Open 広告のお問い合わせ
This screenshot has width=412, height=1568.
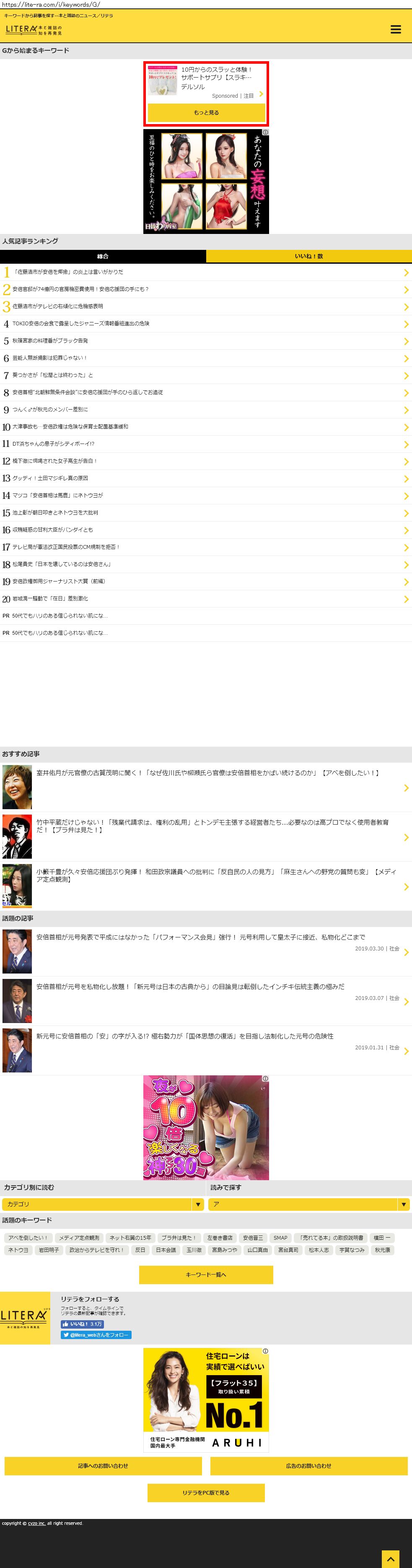308,1466
